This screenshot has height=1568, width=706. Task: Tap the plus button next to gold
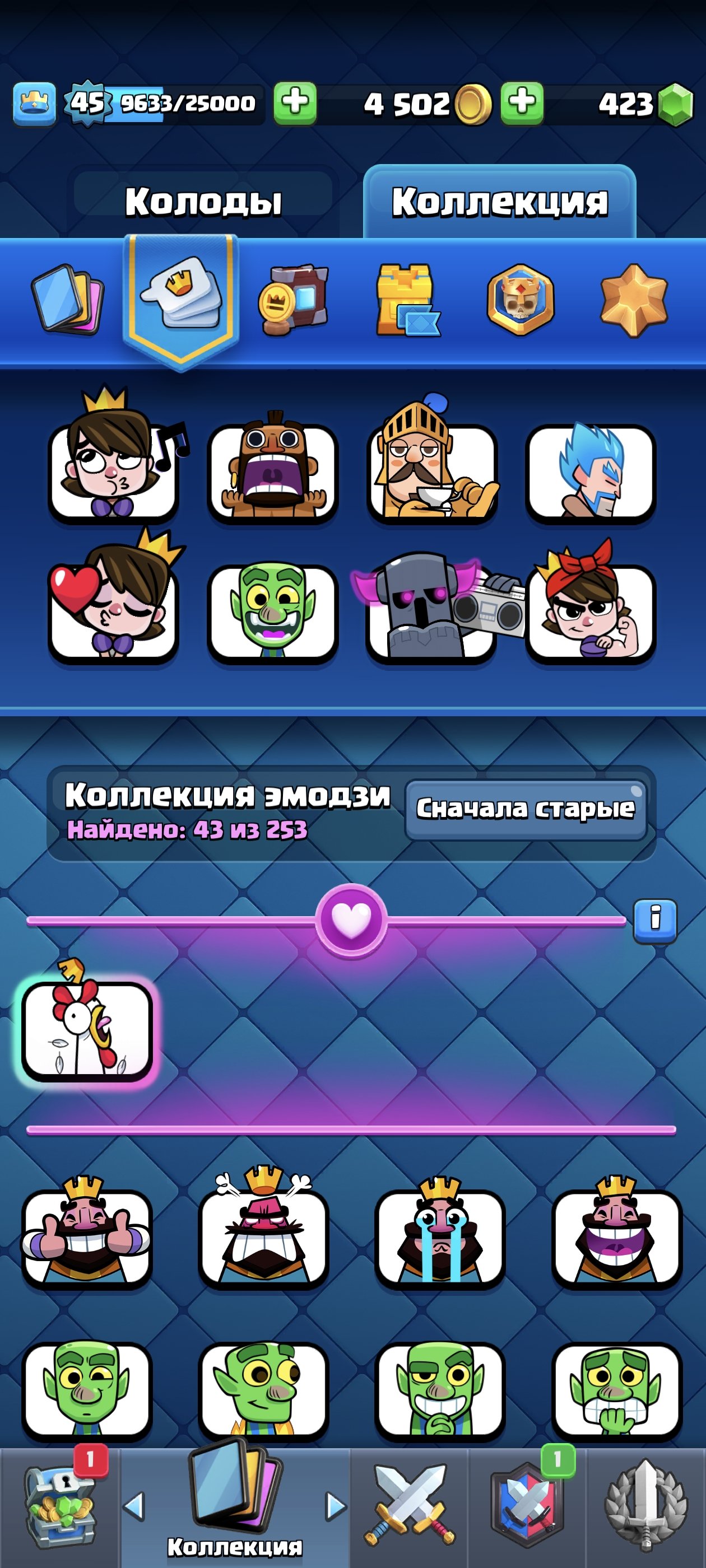coord(522,102)
